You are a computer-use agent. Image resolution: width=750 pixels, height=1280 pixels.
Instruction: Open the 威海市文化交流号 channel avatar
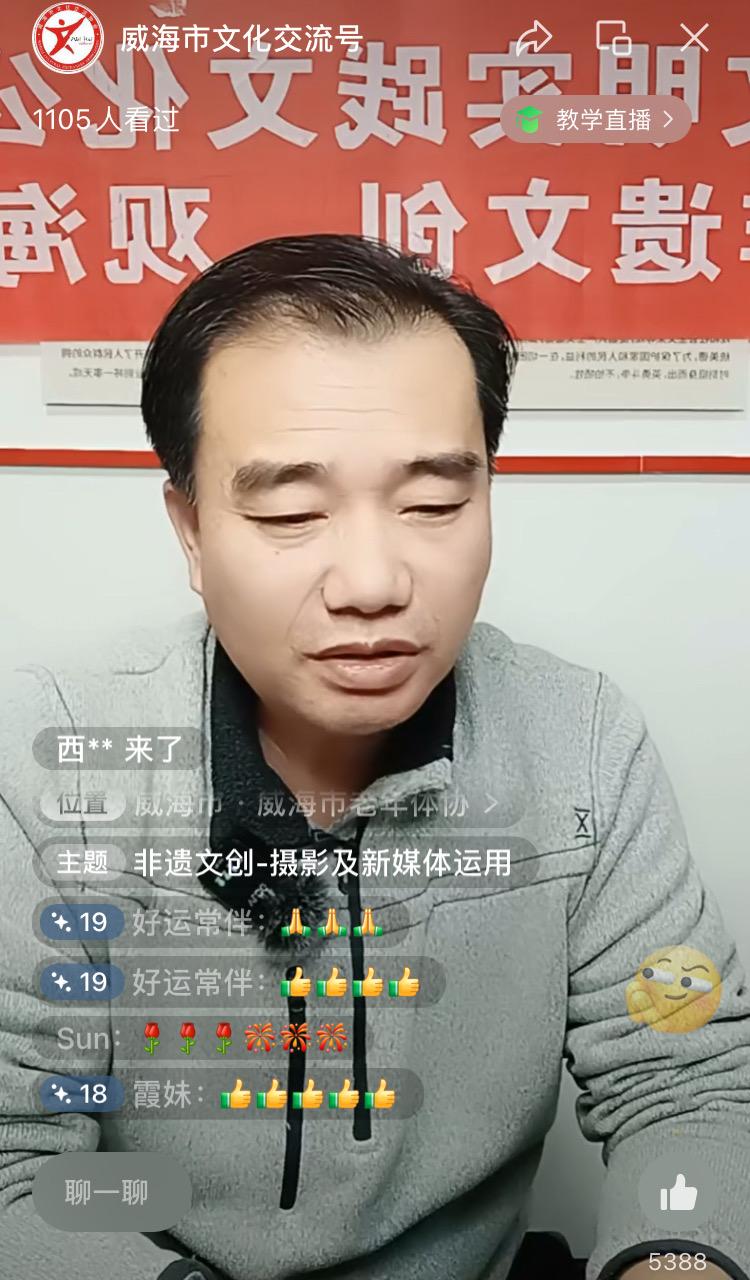[67, 39]
